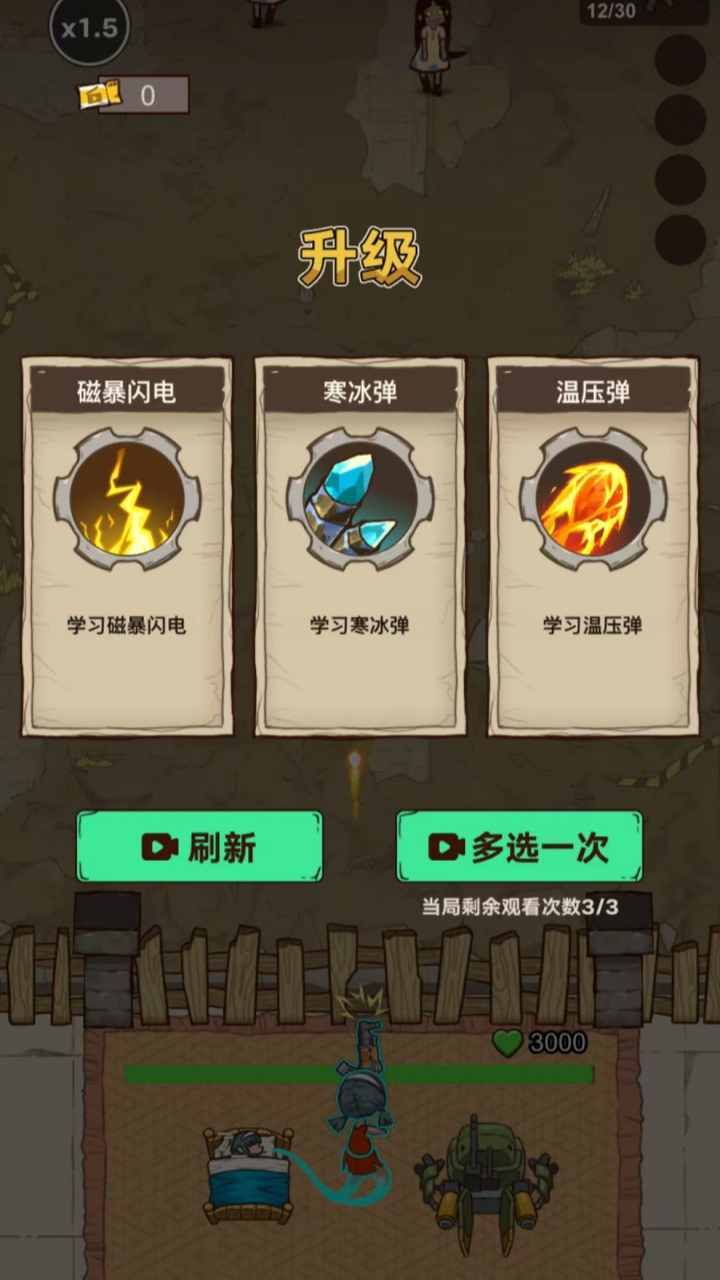Toggle the x1.5 game speed button
The height and width of the screenshot is (1280, 720).
89,28
